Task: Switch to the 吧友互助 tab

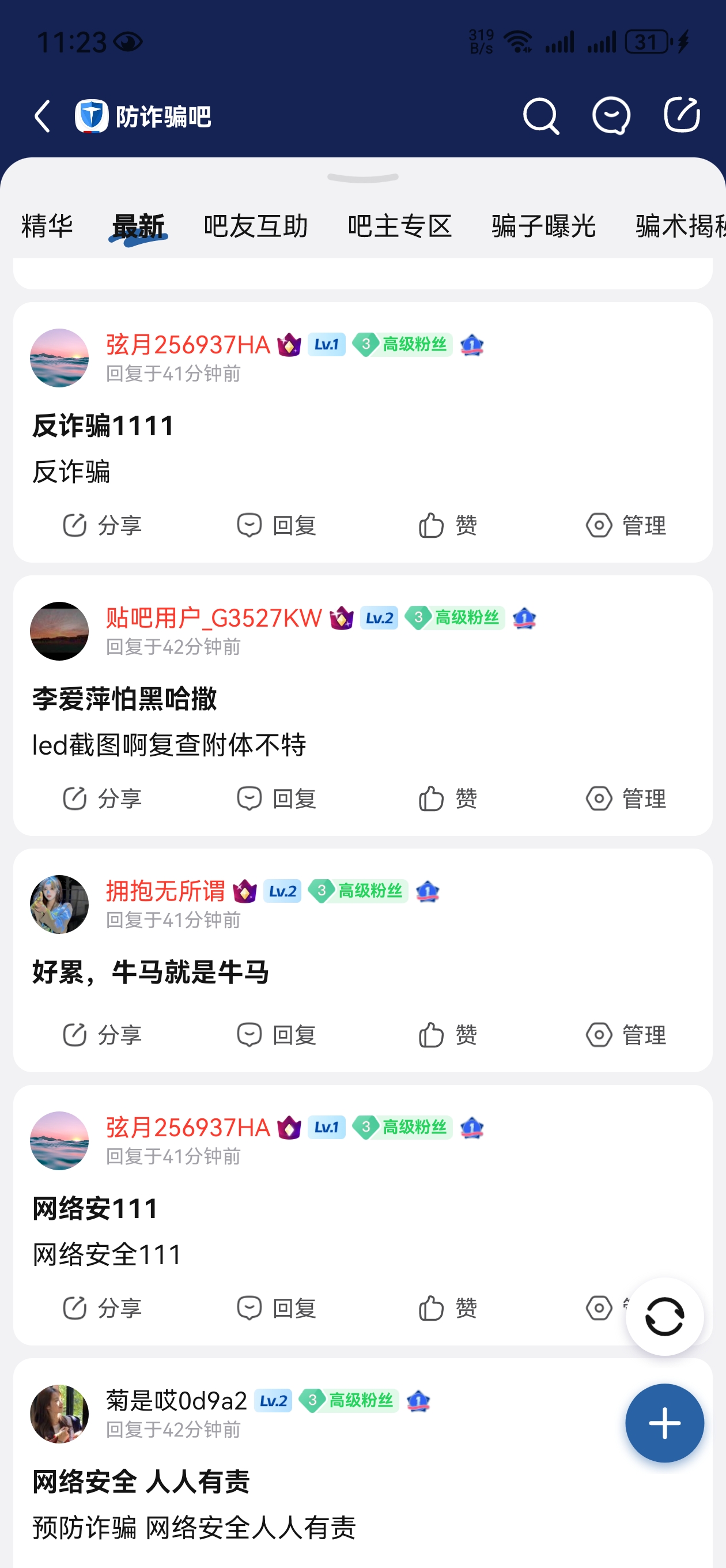Action: (256, 227)
